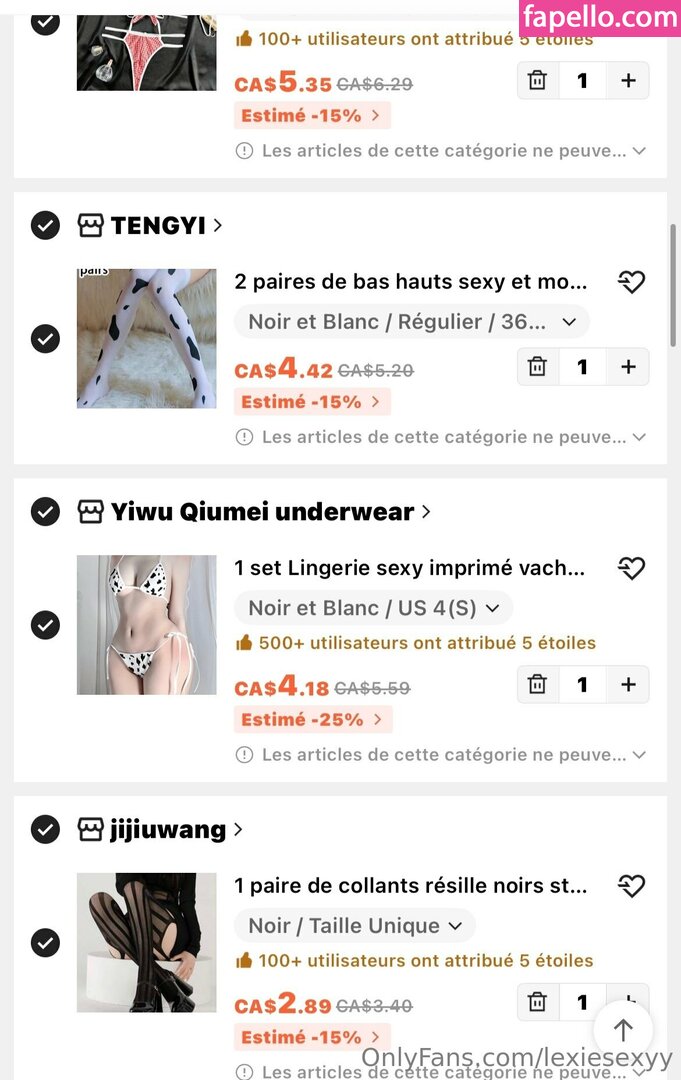Open the collants résille product image
Viewport: 681px width, 1080px height.
coord(146,942)
